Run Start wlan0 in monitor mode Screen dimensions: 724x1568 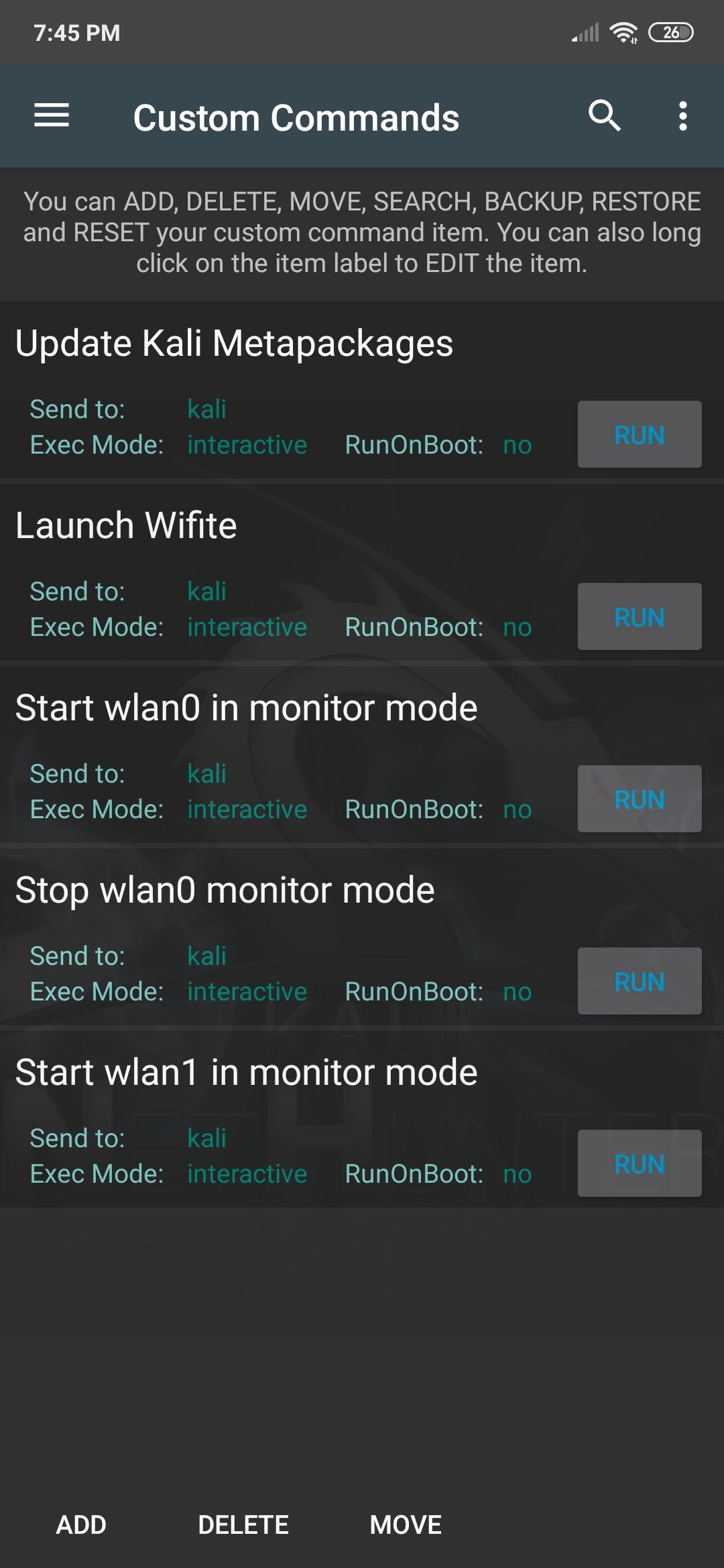639,799
